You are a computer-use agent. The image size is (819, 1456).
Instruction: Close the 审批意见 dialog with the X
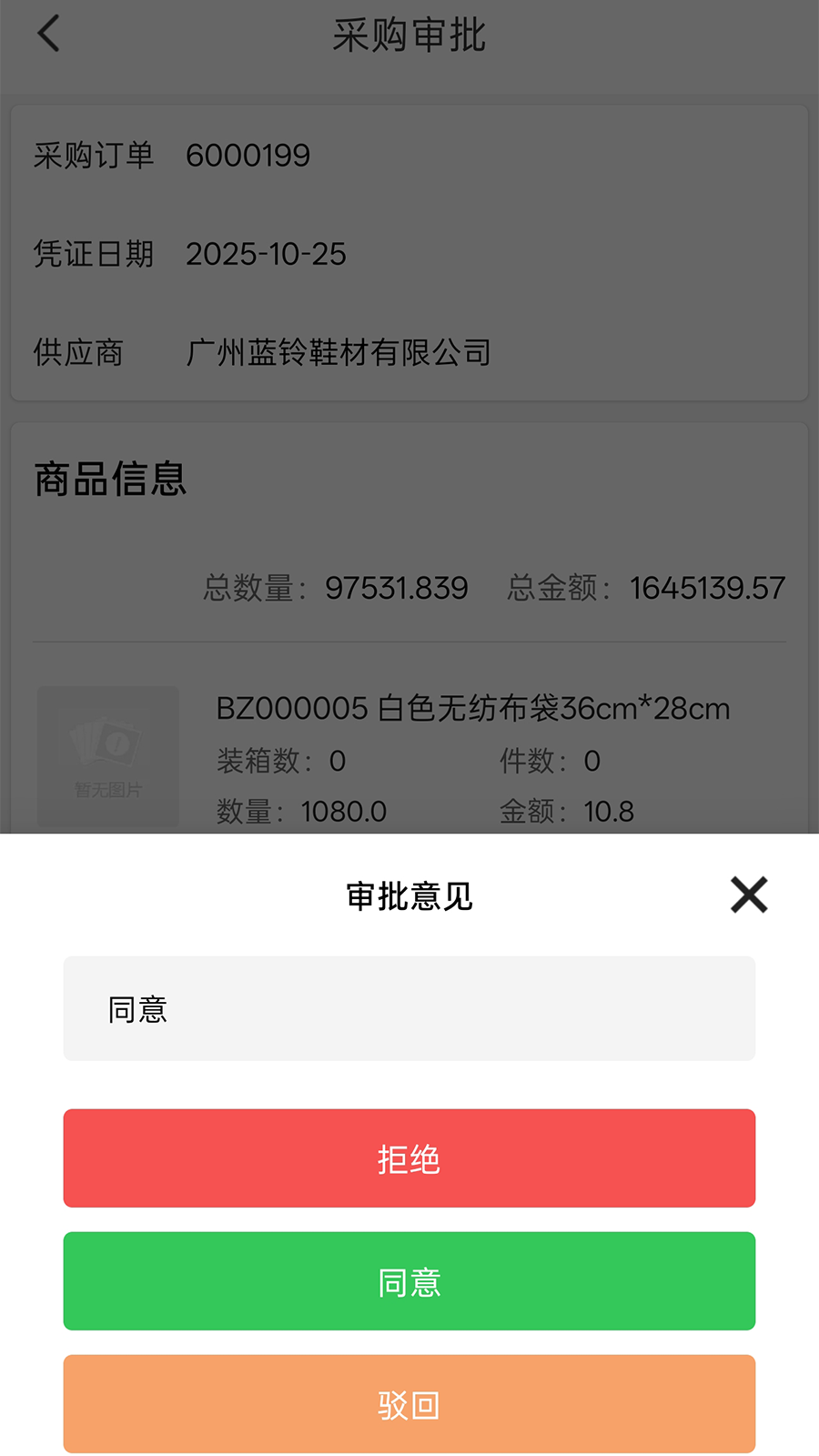coord(748,895)
